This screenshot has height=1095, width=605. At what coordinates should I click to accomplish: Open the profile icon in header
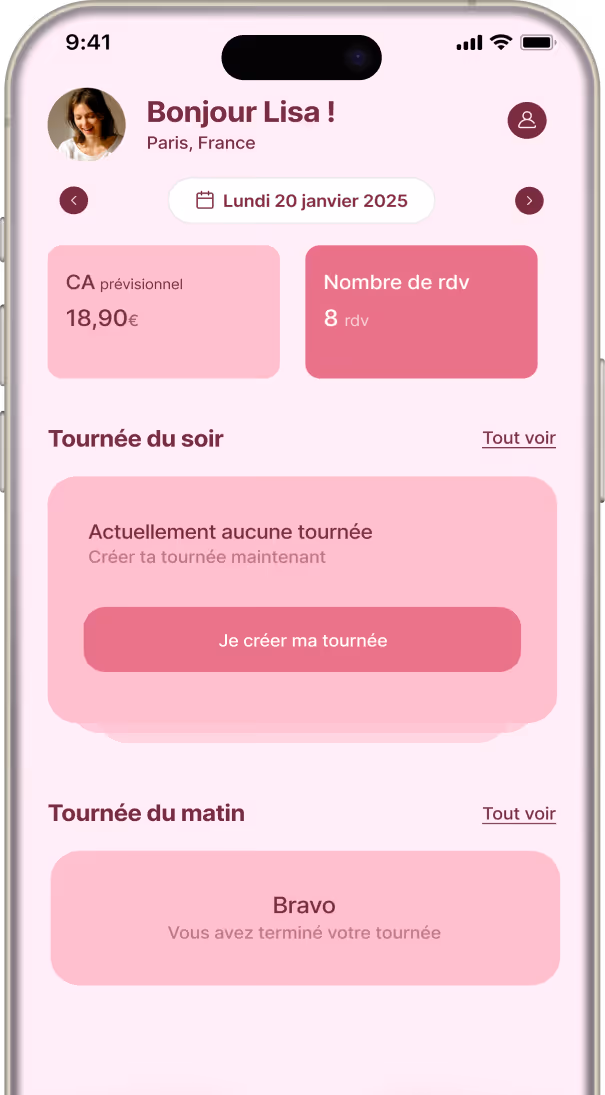[527, 120]
